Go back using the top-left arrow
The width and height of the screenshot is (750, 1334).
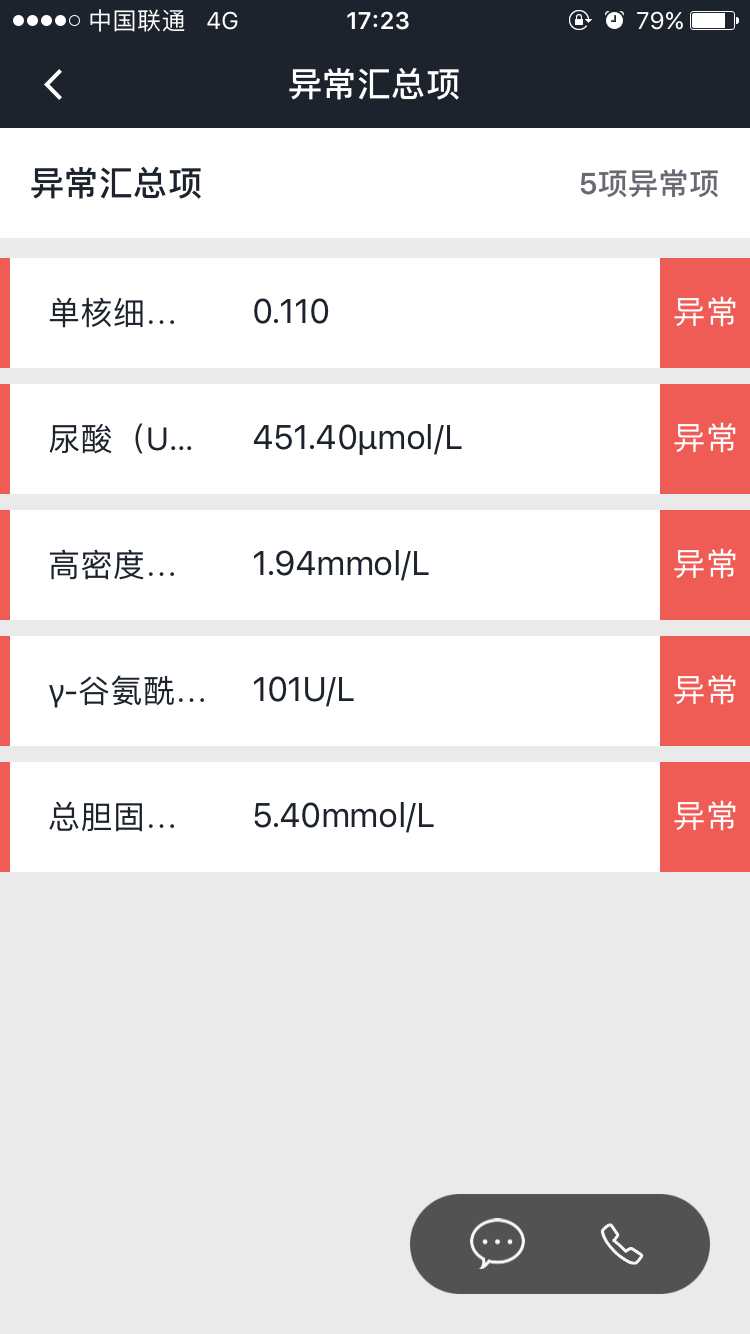tap(54, 85)
